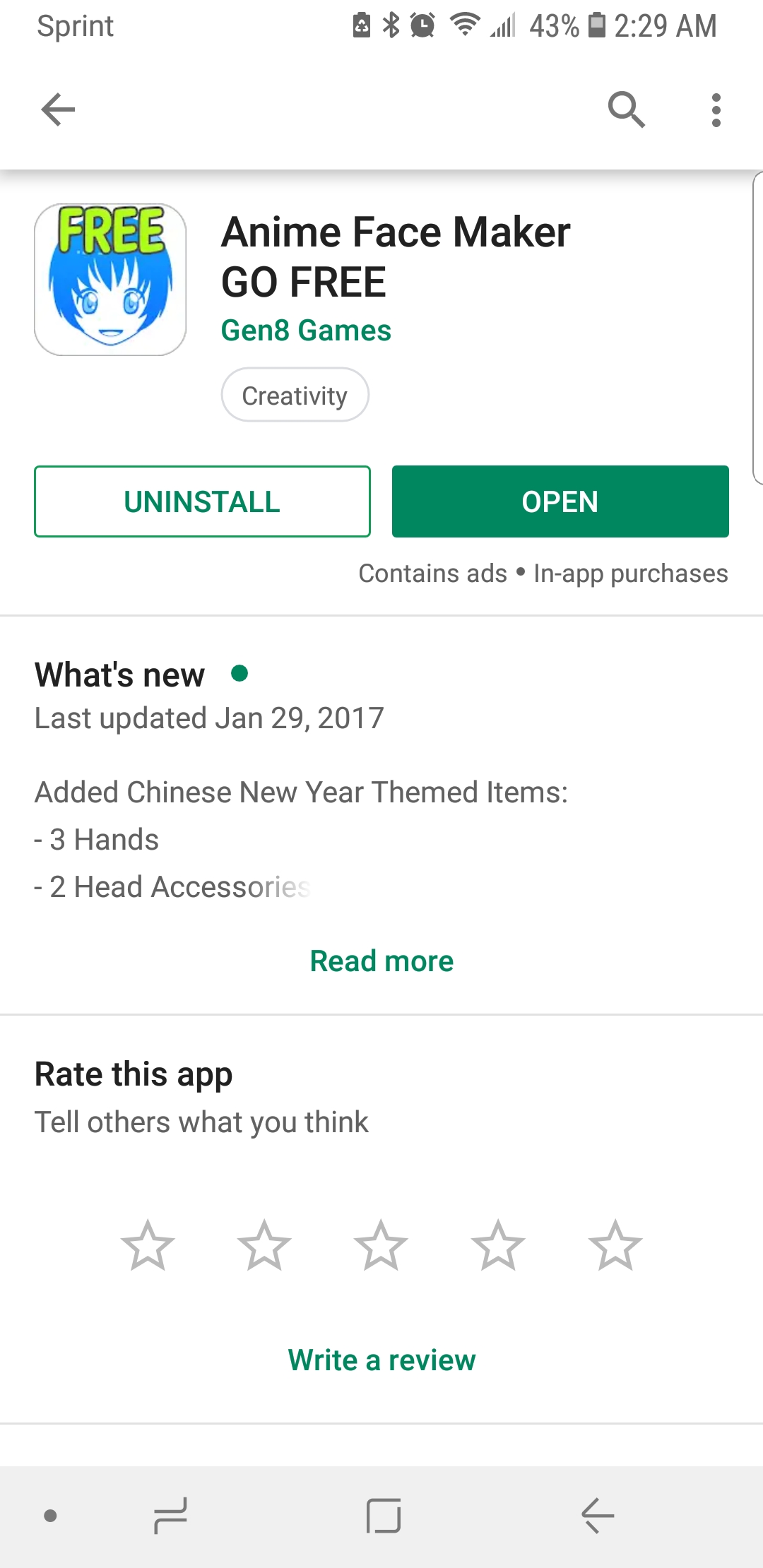Open the three-dot overflow menu
Screen dimensions: 763x1568
(716, 110)
